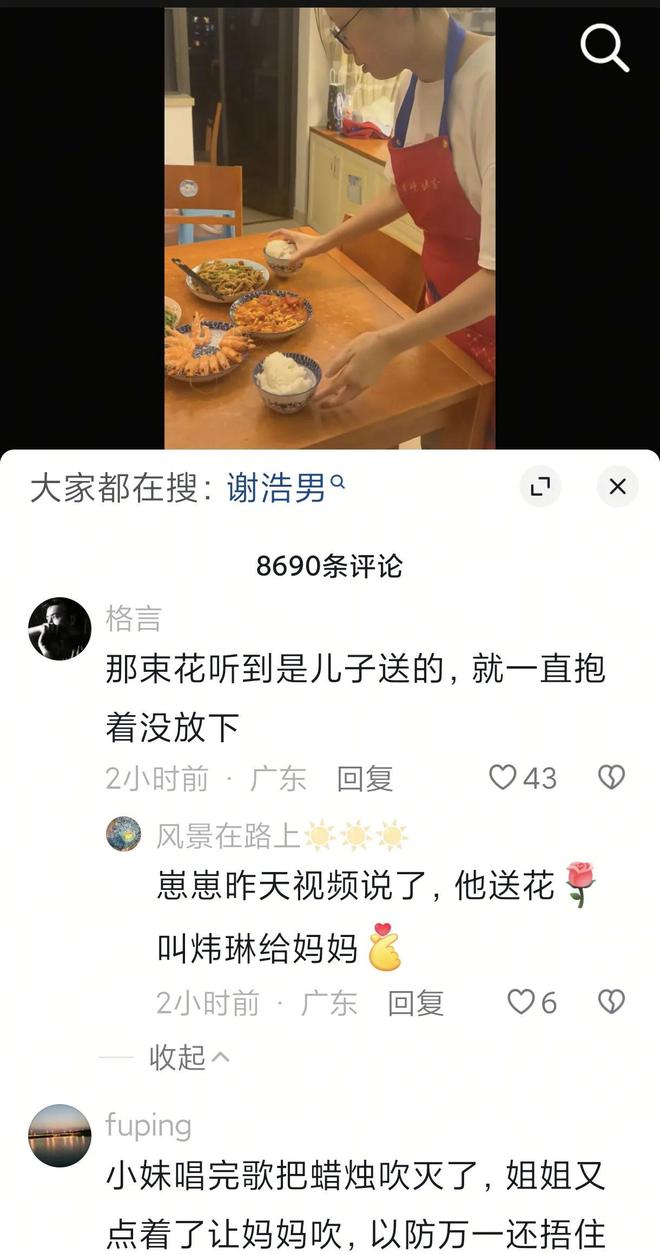Screen dimensions: 660x1254
Task: Open fuping's profile avatar
Action: [59, 1135]
